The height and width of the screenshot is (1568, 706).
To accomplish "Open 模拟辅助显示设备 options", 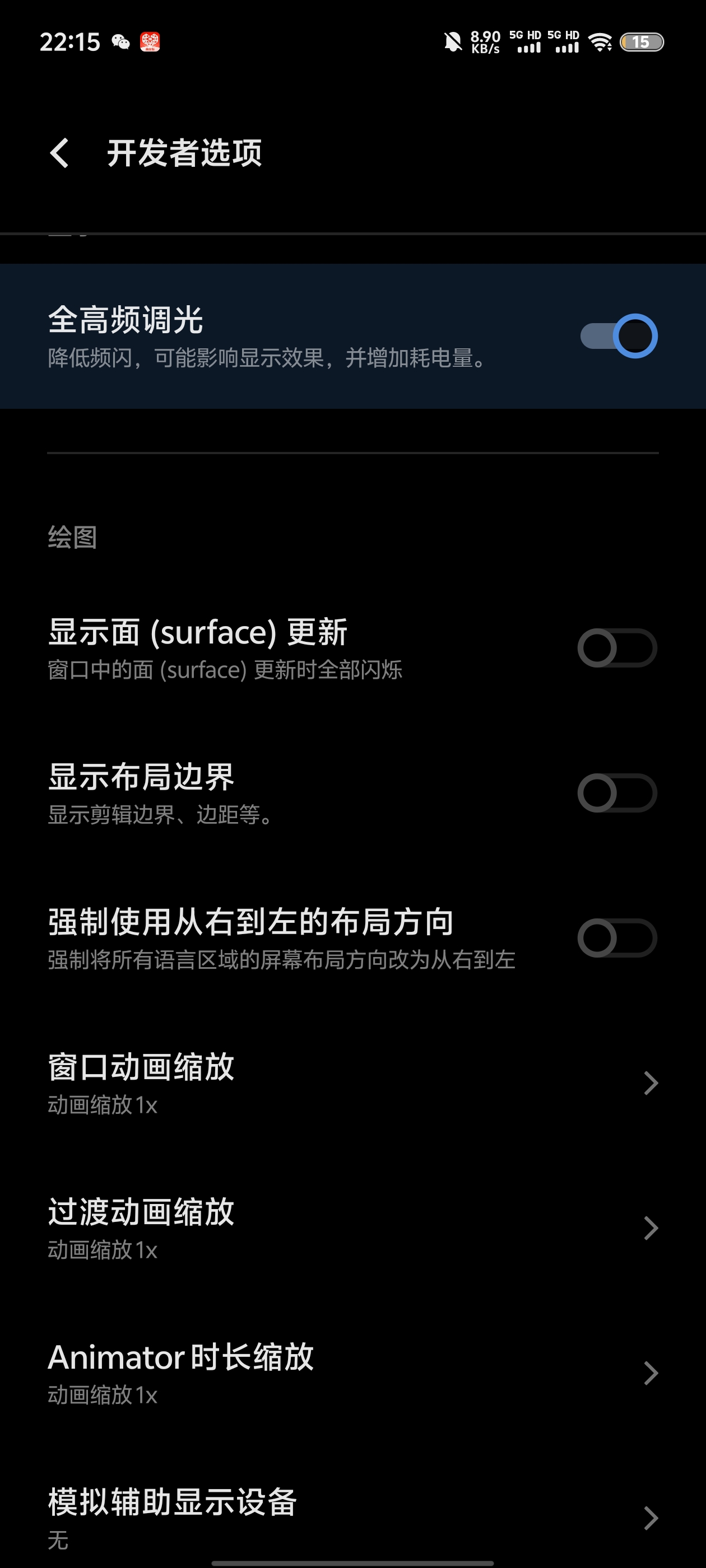I will tap(352, 1518).
